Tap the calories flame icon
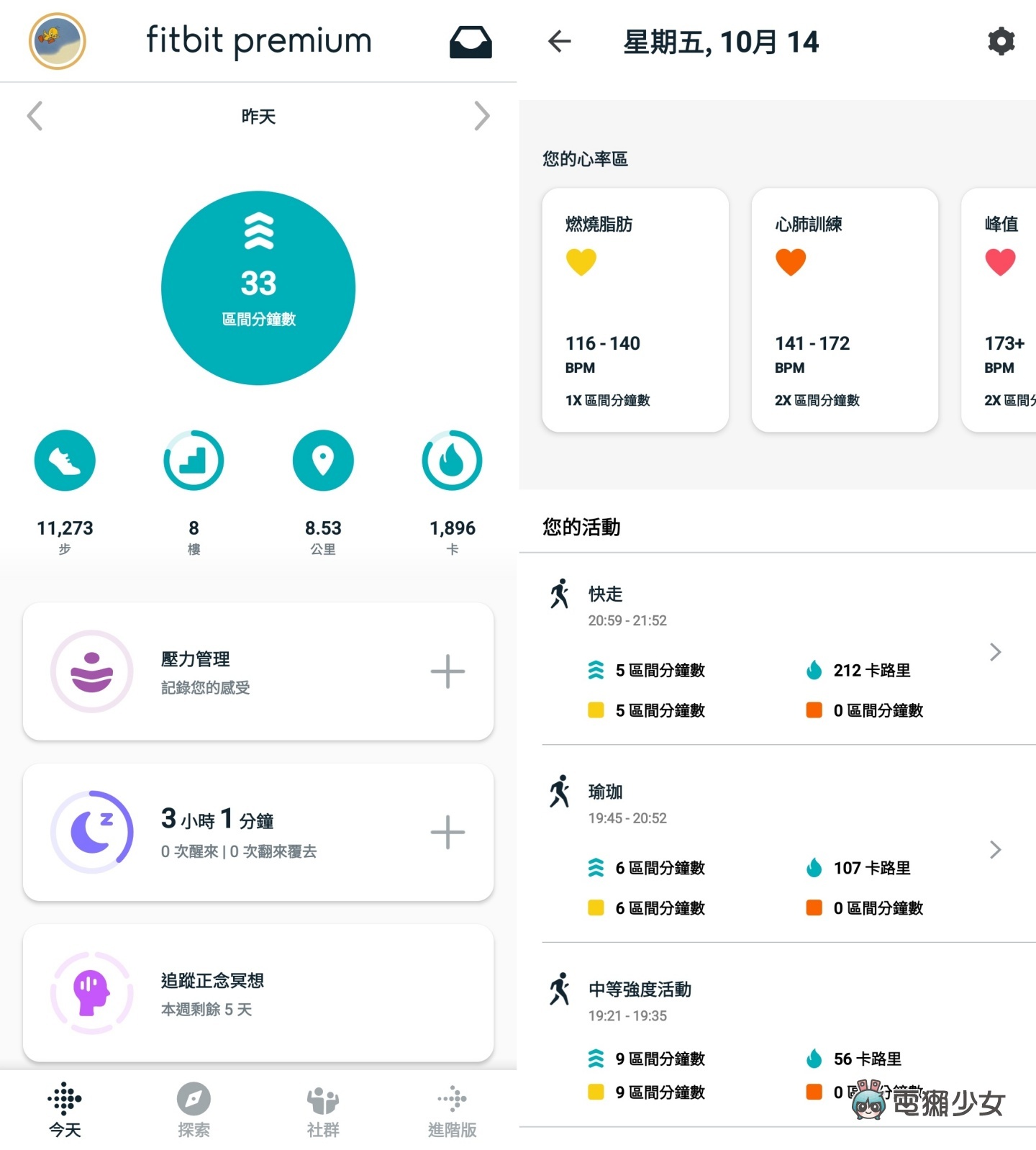 [451, 461]
